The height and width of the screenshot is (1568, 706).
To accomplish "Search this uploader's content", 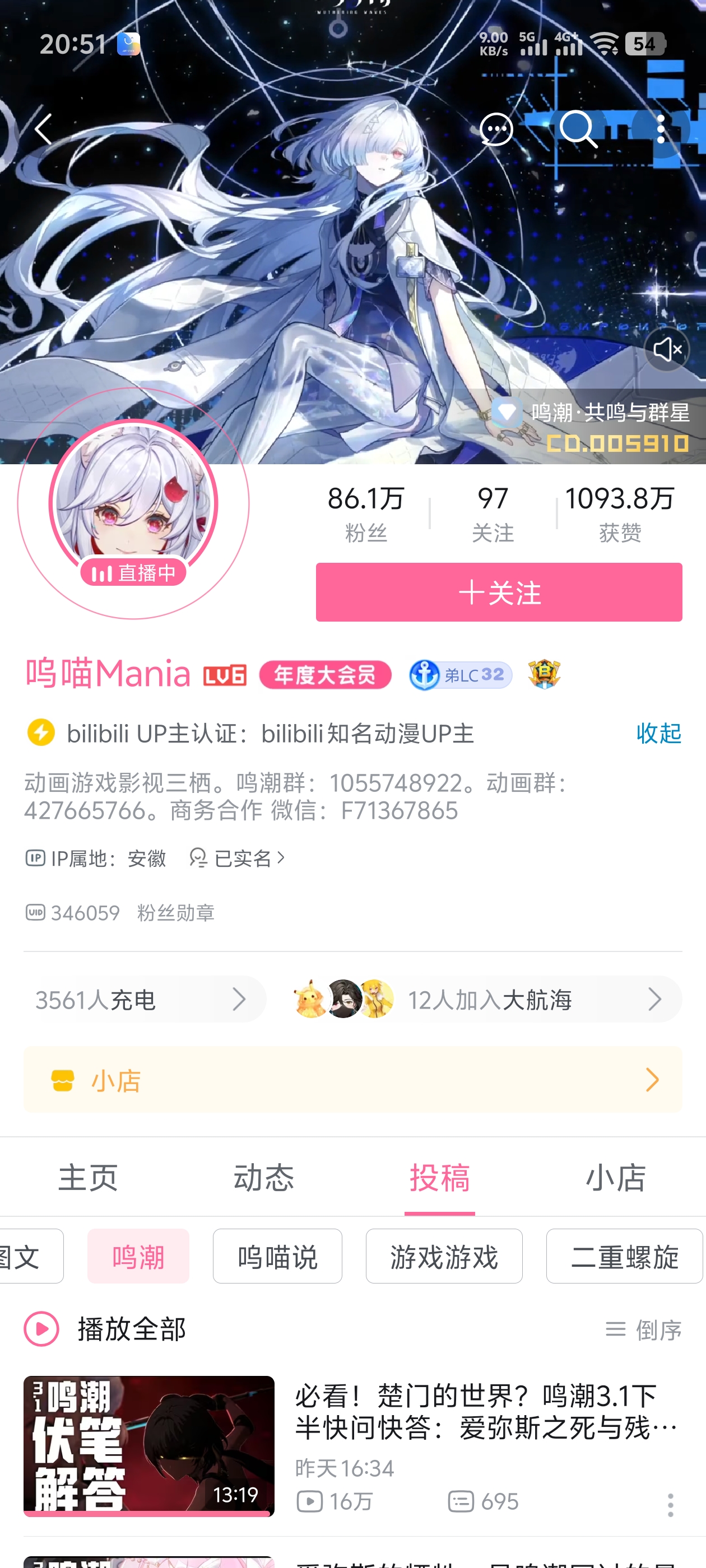I will (x=578, y=129).
